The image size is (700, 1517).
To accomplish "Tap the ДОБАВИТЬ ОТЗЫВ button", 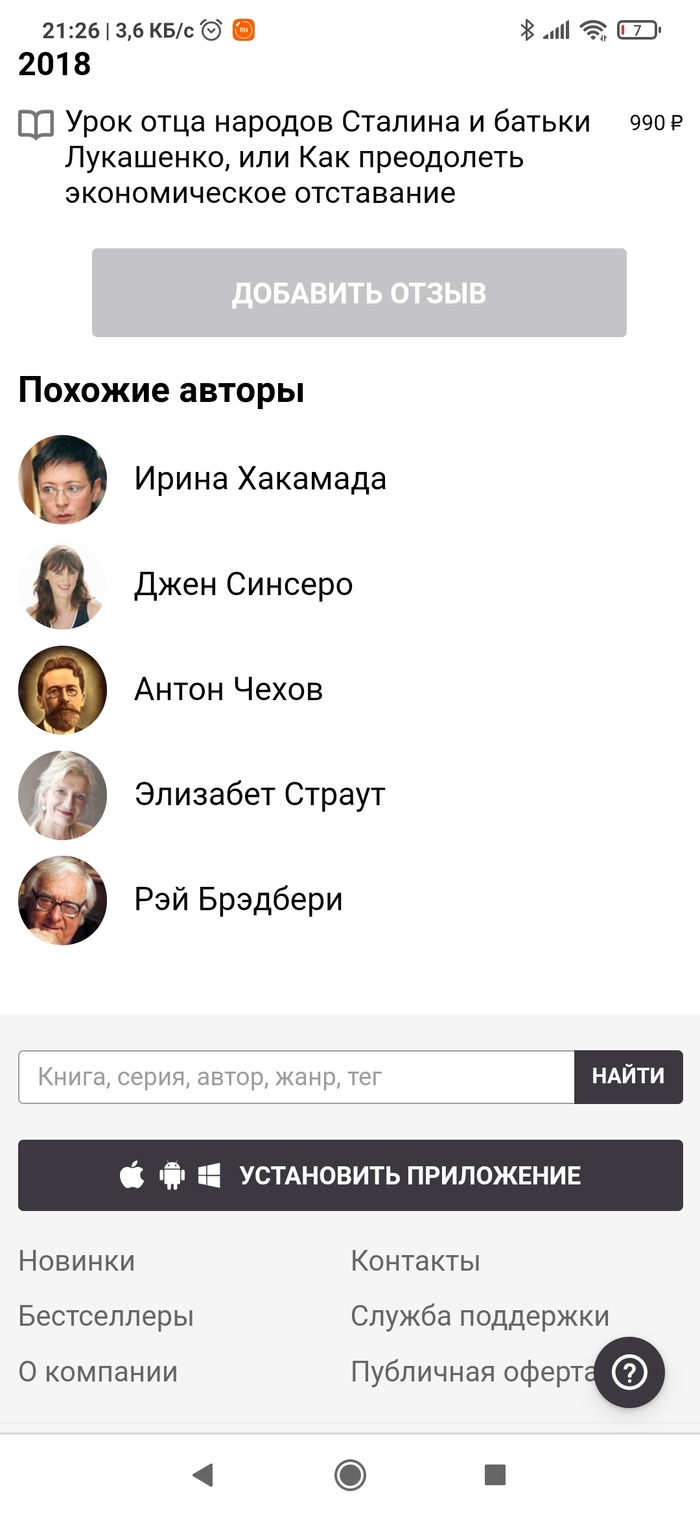I will [x=359, y=293].
